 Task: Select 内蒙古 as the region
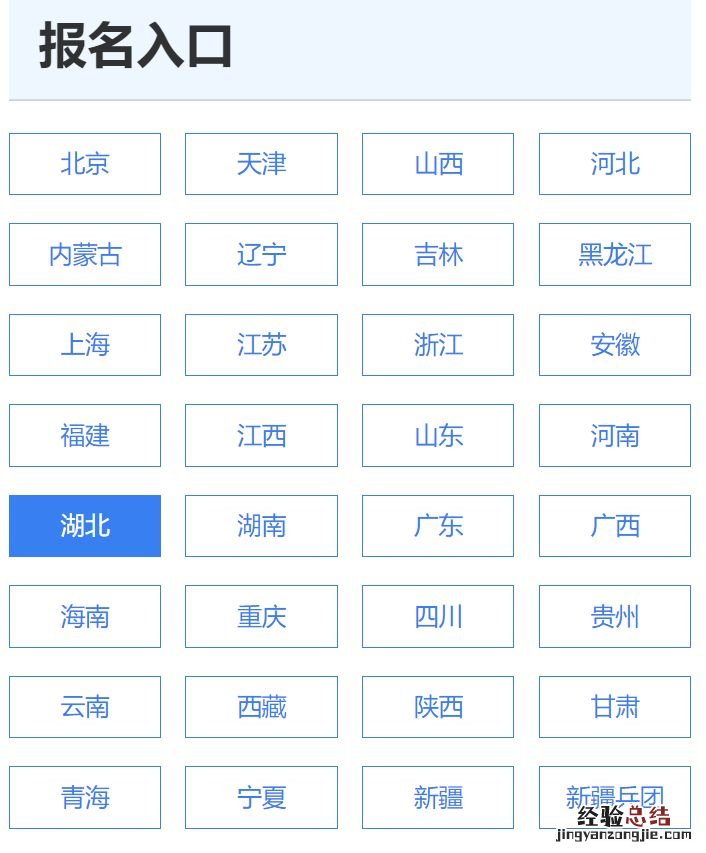(85, 255)
